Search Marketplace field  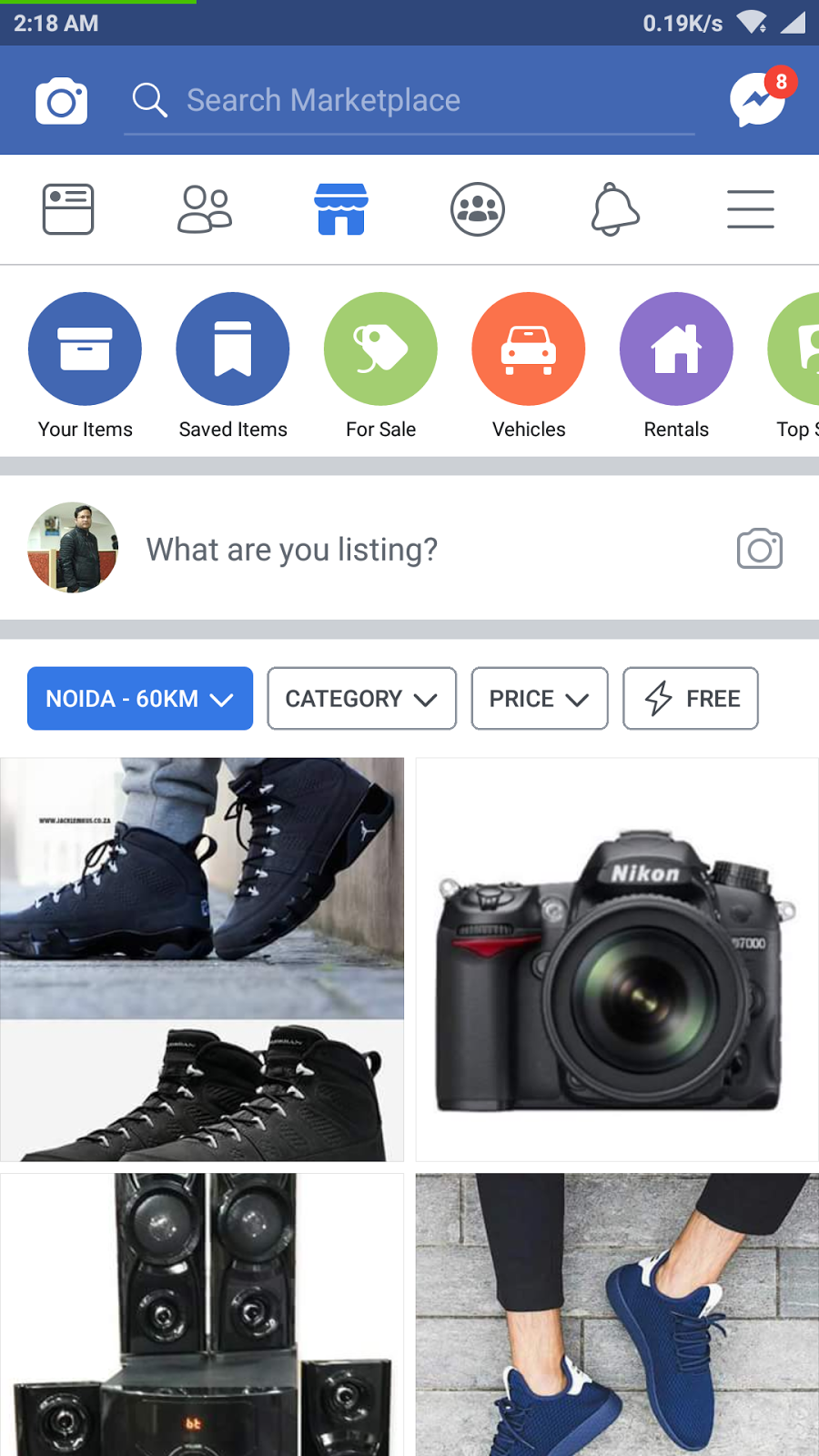click(x=409, y=100)
